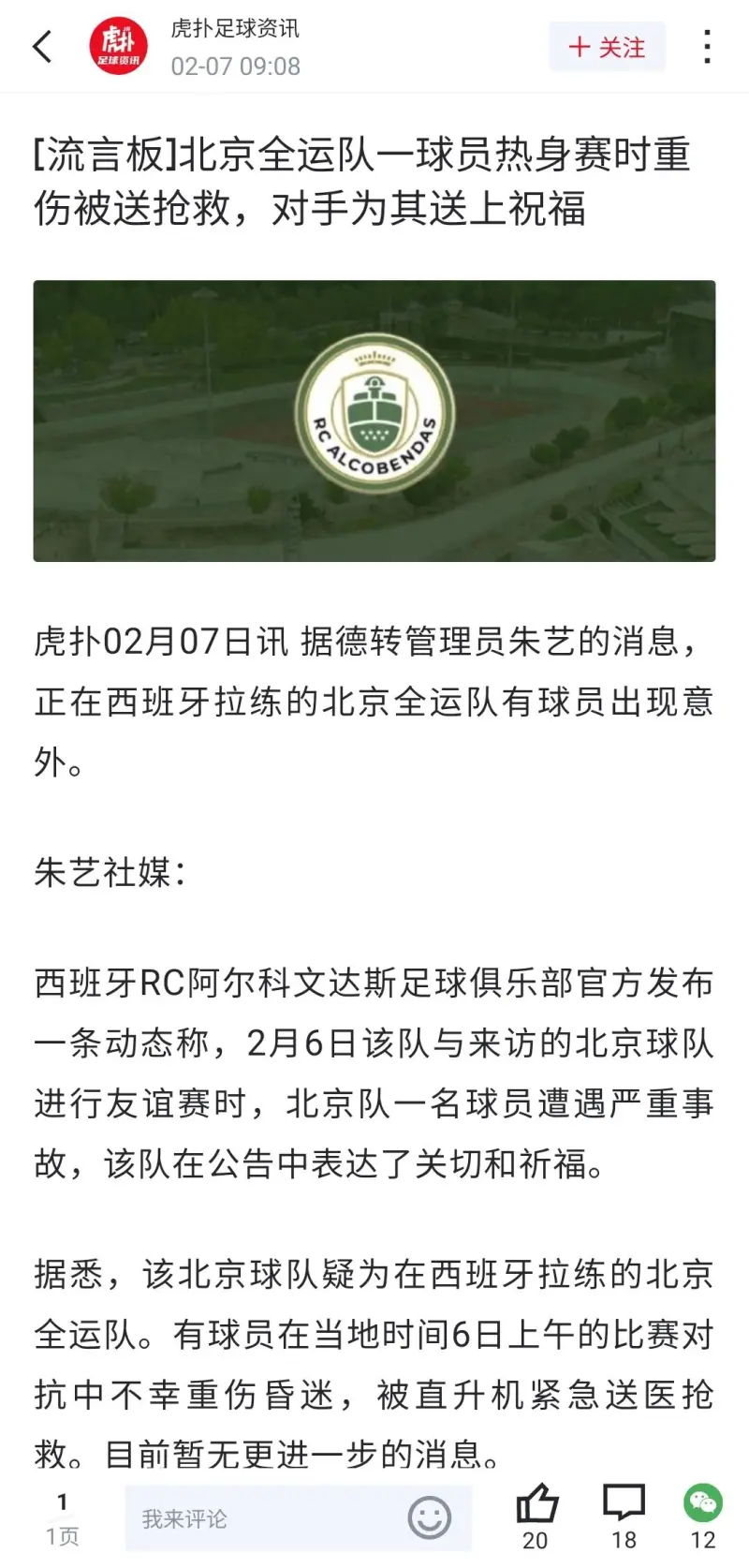Viewport: 749px width, 1568px height.
Task: Follow the author with 关注 button
Action: (x=607, y=47)
